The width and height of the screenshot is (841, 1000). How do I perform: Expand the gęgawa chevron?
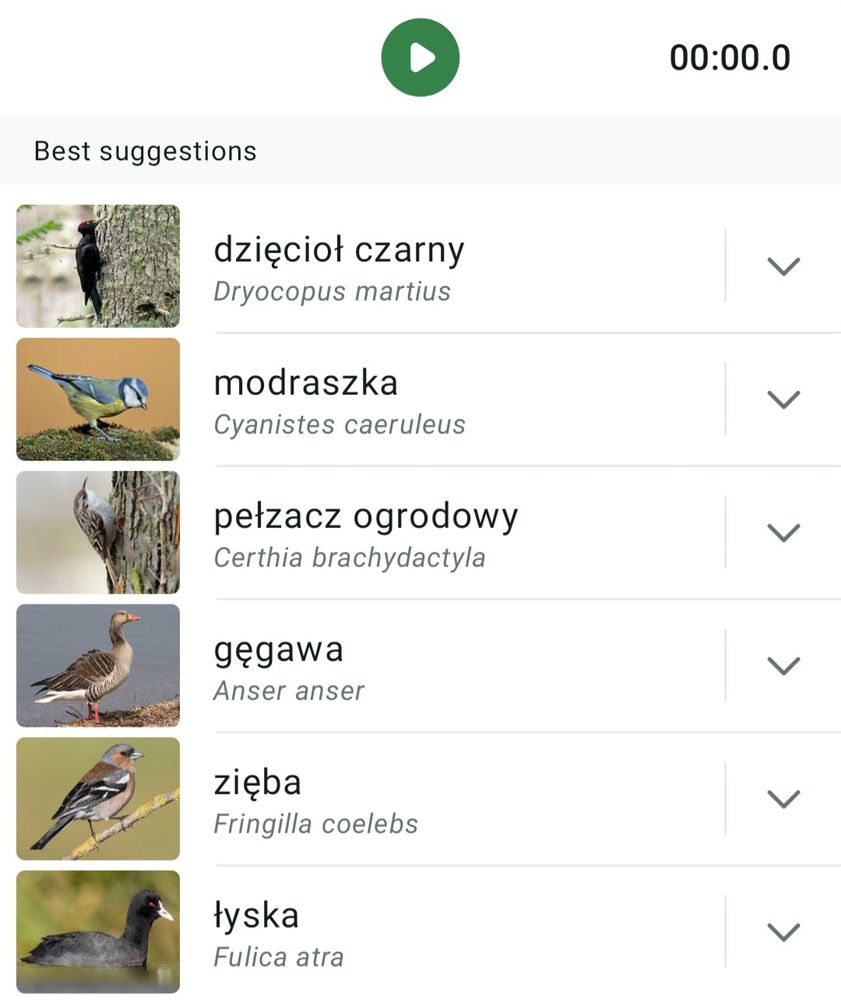click(783, 665)
